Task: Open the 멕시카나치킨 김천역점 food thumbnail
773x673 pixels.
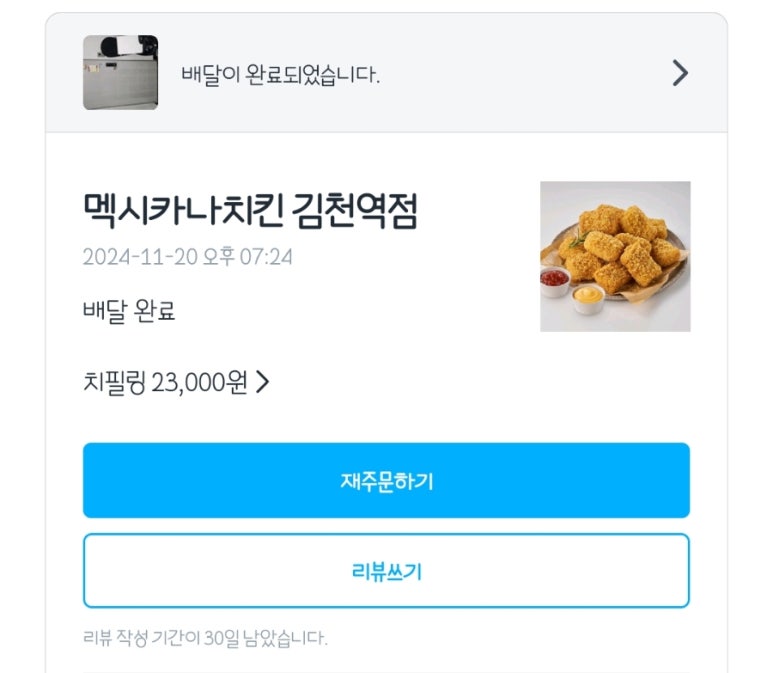Action: (x=615, y=256)
